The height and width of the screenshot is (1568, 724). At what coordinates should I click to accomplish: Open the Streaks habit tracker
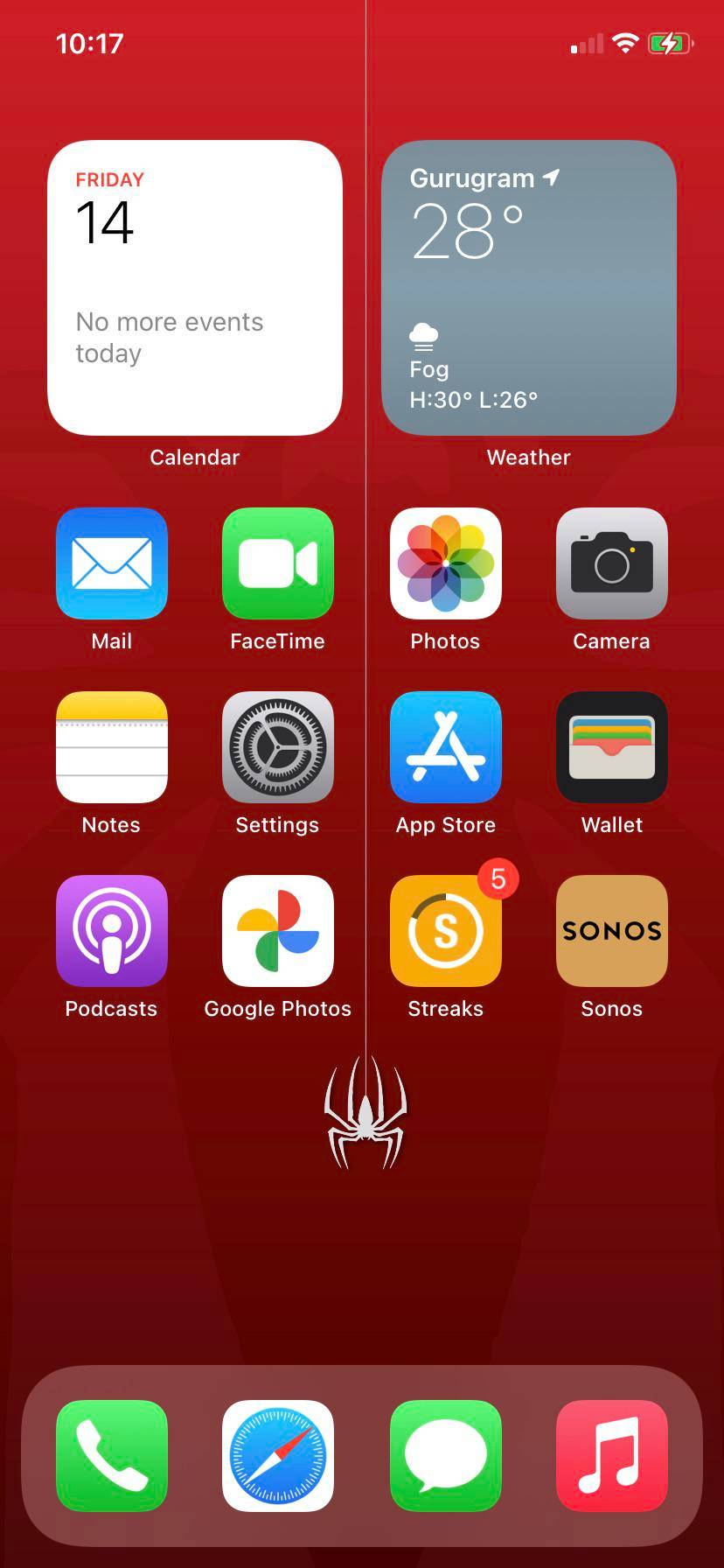click(445, 930)
